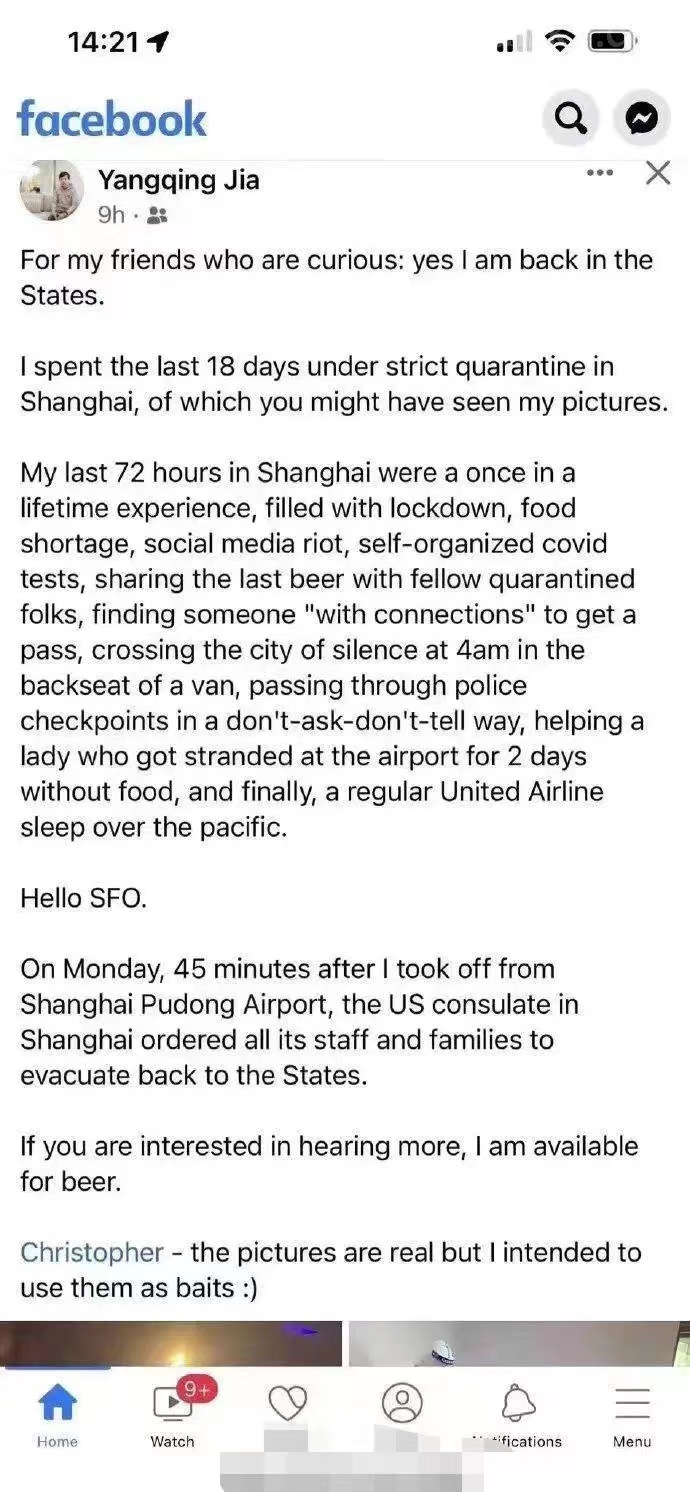Dismiss Yangqing Jia's post
This screenshot has height=1492, width=690.
pos(657,173)
